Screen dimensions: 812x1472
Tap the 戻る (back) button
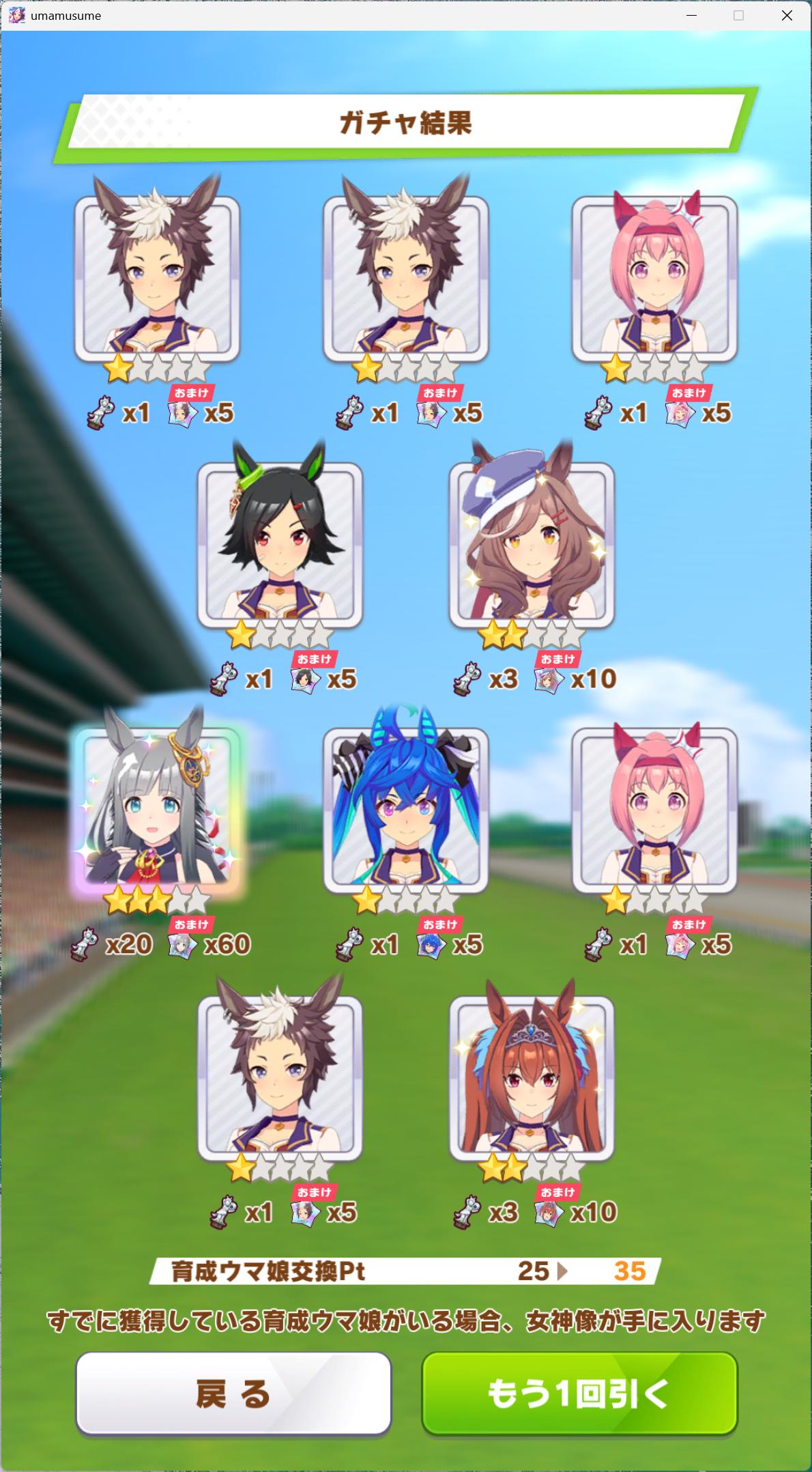pos(233,1393)
